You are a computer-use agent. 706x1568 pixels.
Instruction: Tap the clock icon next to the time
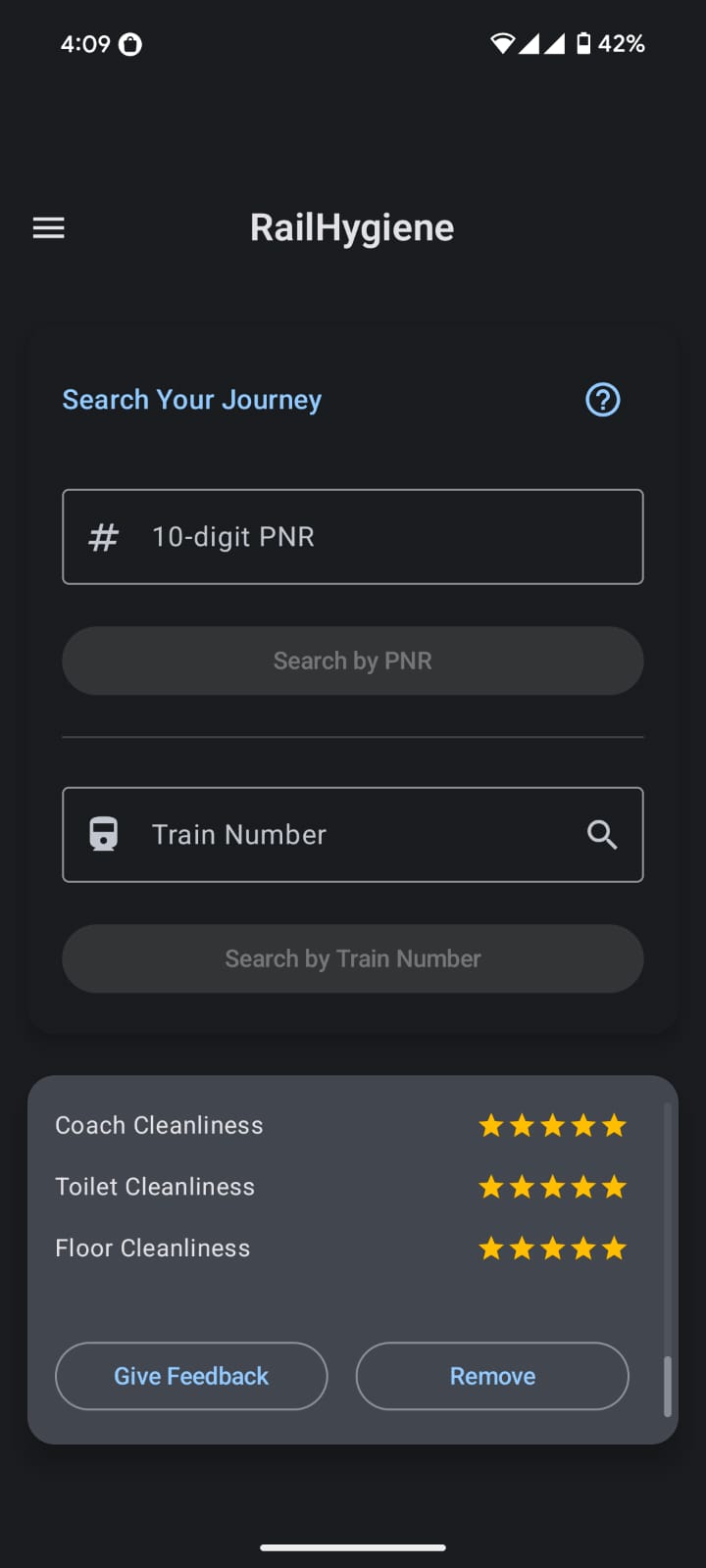pyautogui.click(x=131, y=43)
